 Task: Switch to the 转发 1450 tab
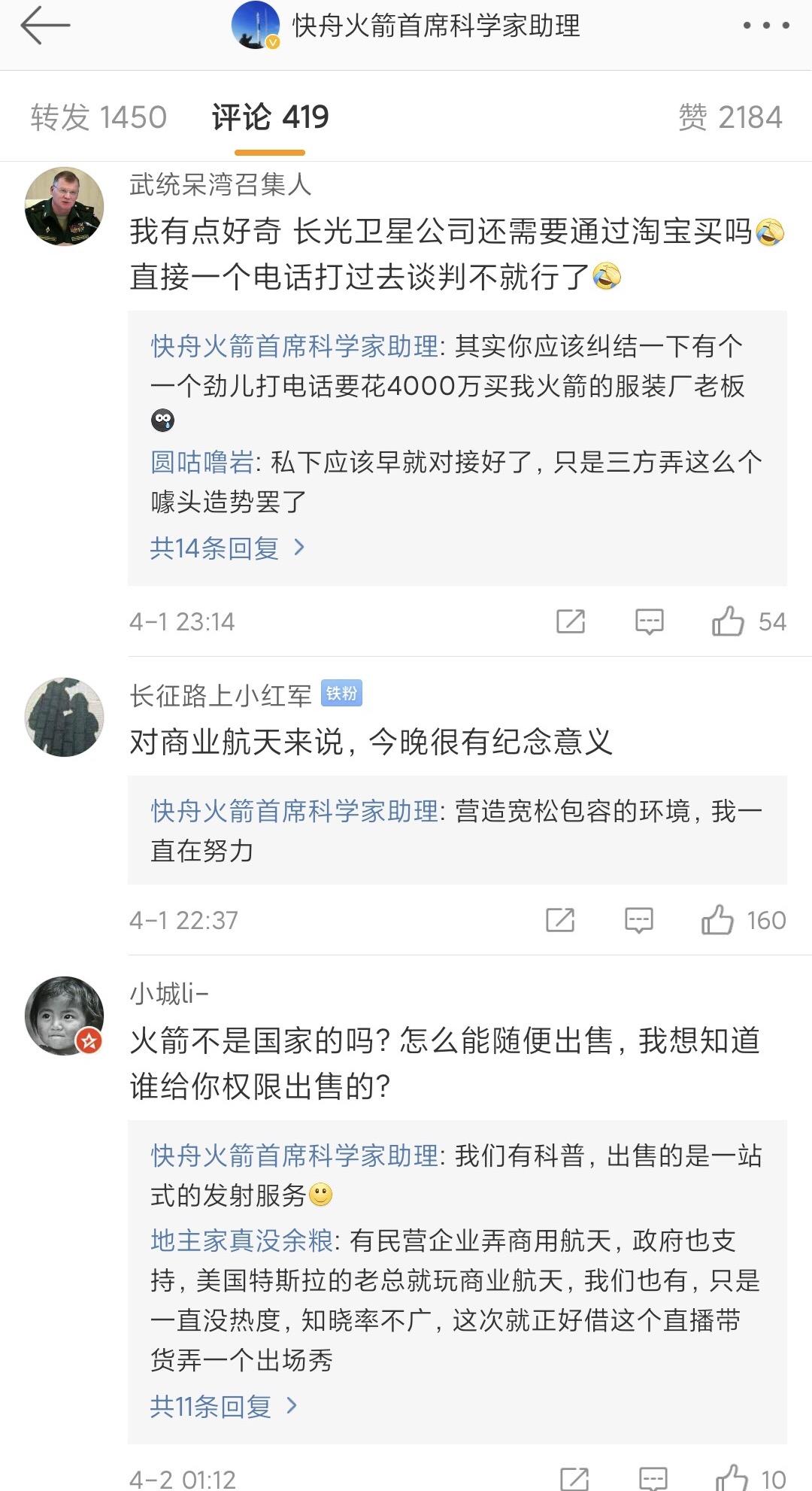(98, 117)
